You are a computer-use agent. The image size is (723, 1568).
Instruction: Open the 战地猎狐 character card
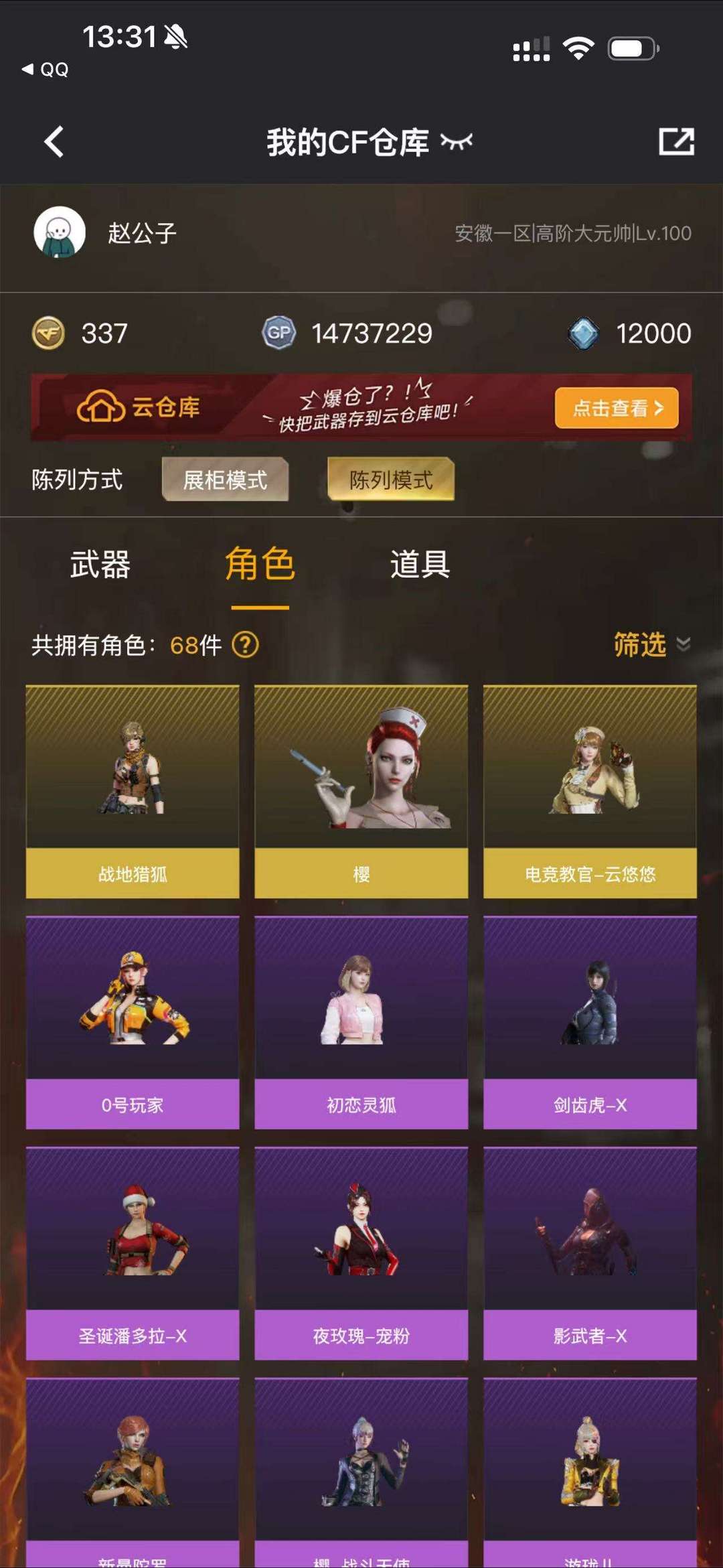point(133,792)
